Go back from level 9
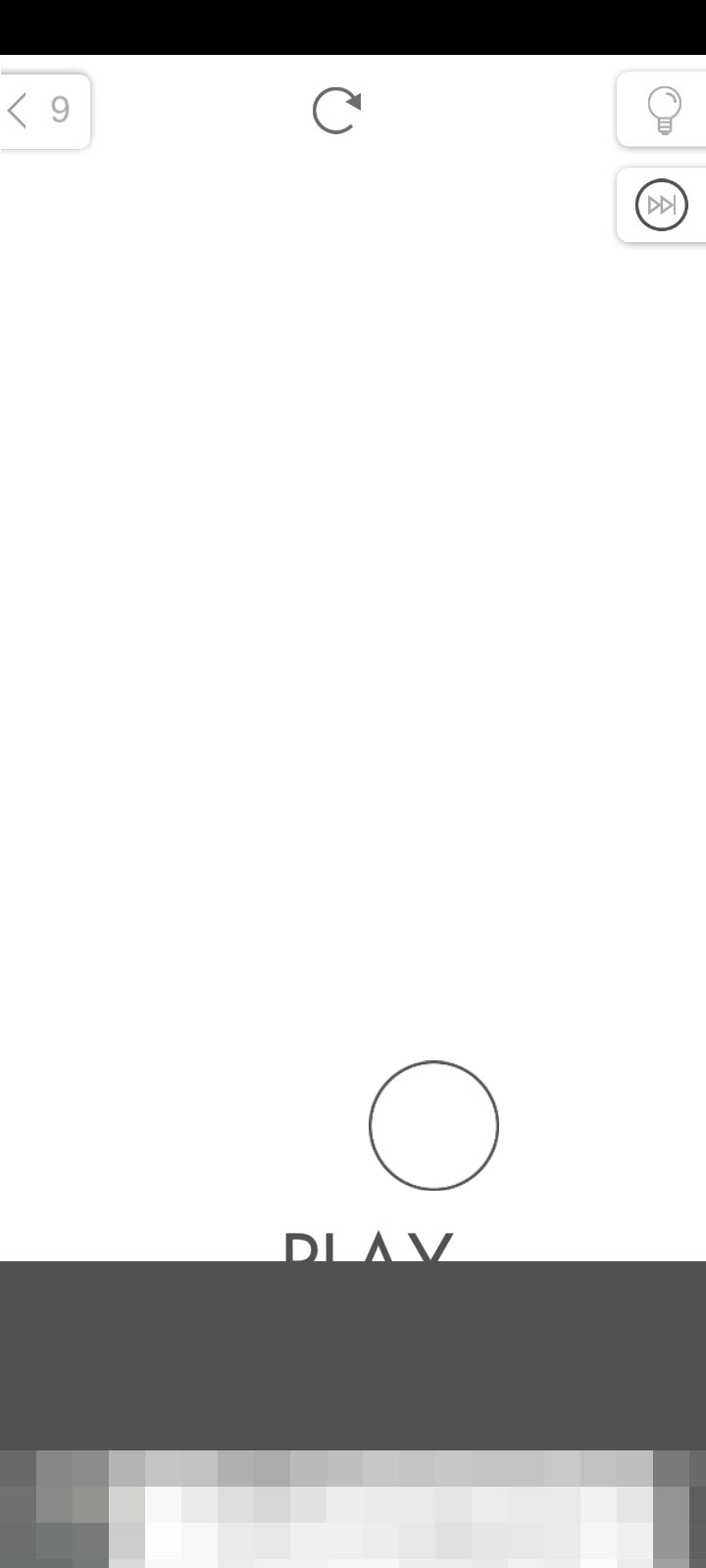 pos(43,111)
